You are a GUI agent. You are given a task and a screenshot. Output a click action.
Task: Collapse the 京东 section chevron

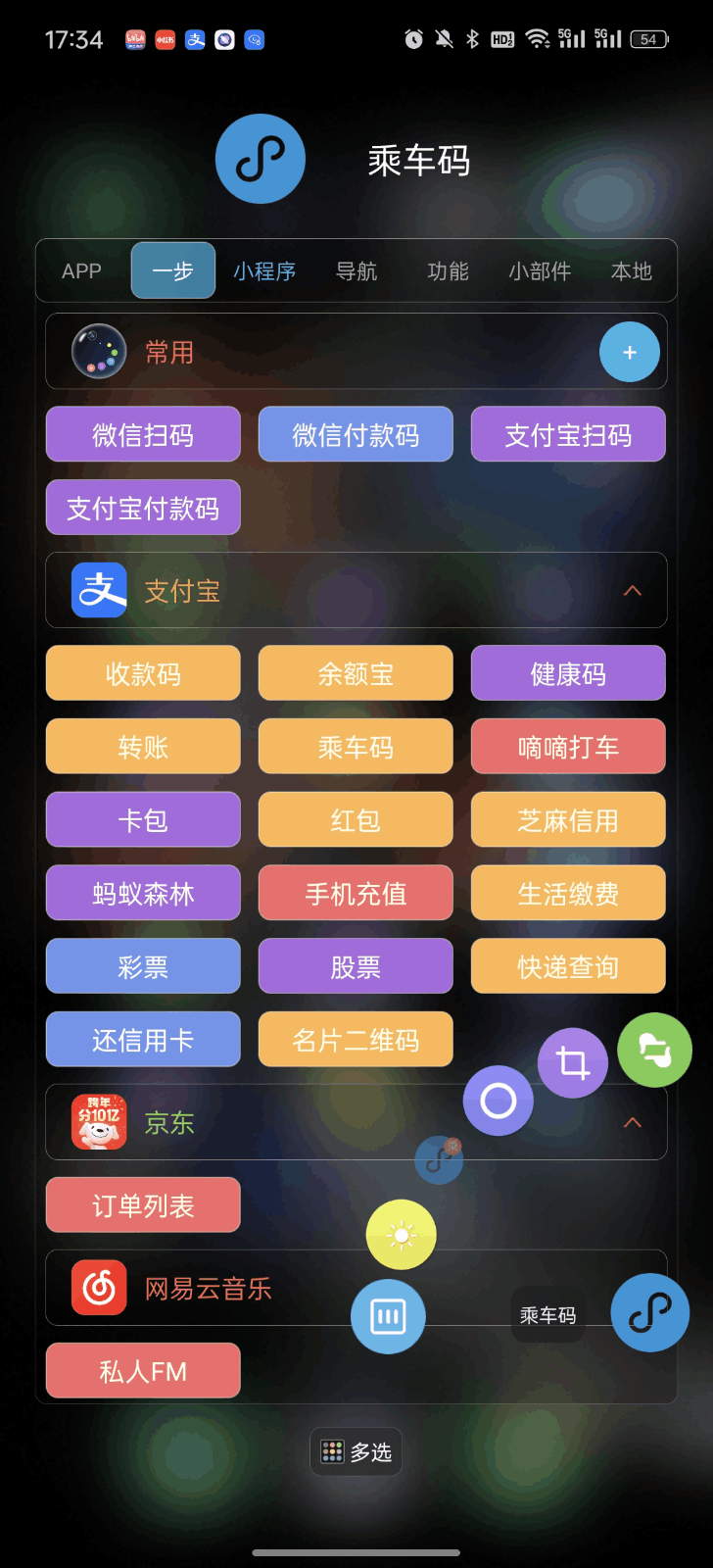[x=633, y=1122]
